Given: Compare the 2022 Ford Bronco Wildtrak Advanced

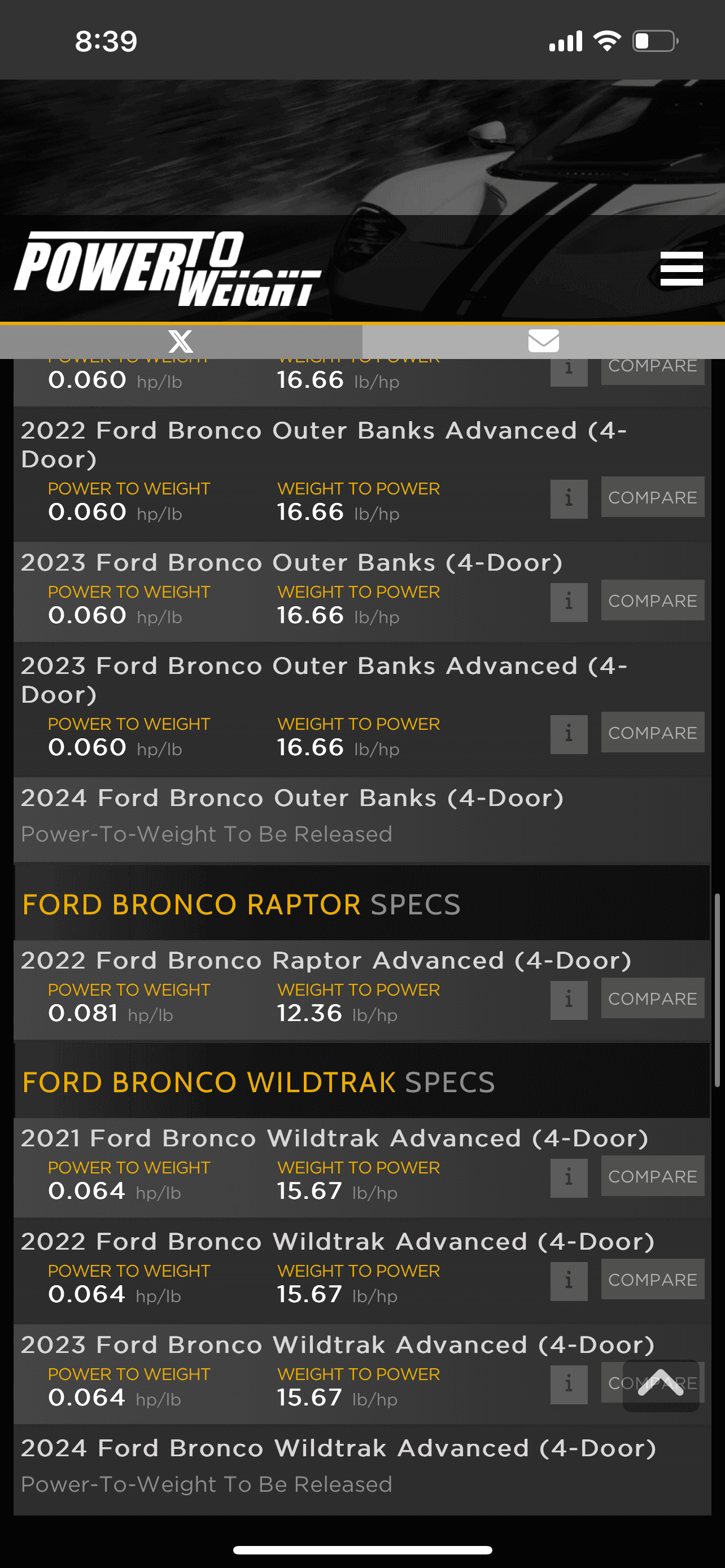Looking at the screenshot, I should pyautogui.click(x=652, y=1280).
